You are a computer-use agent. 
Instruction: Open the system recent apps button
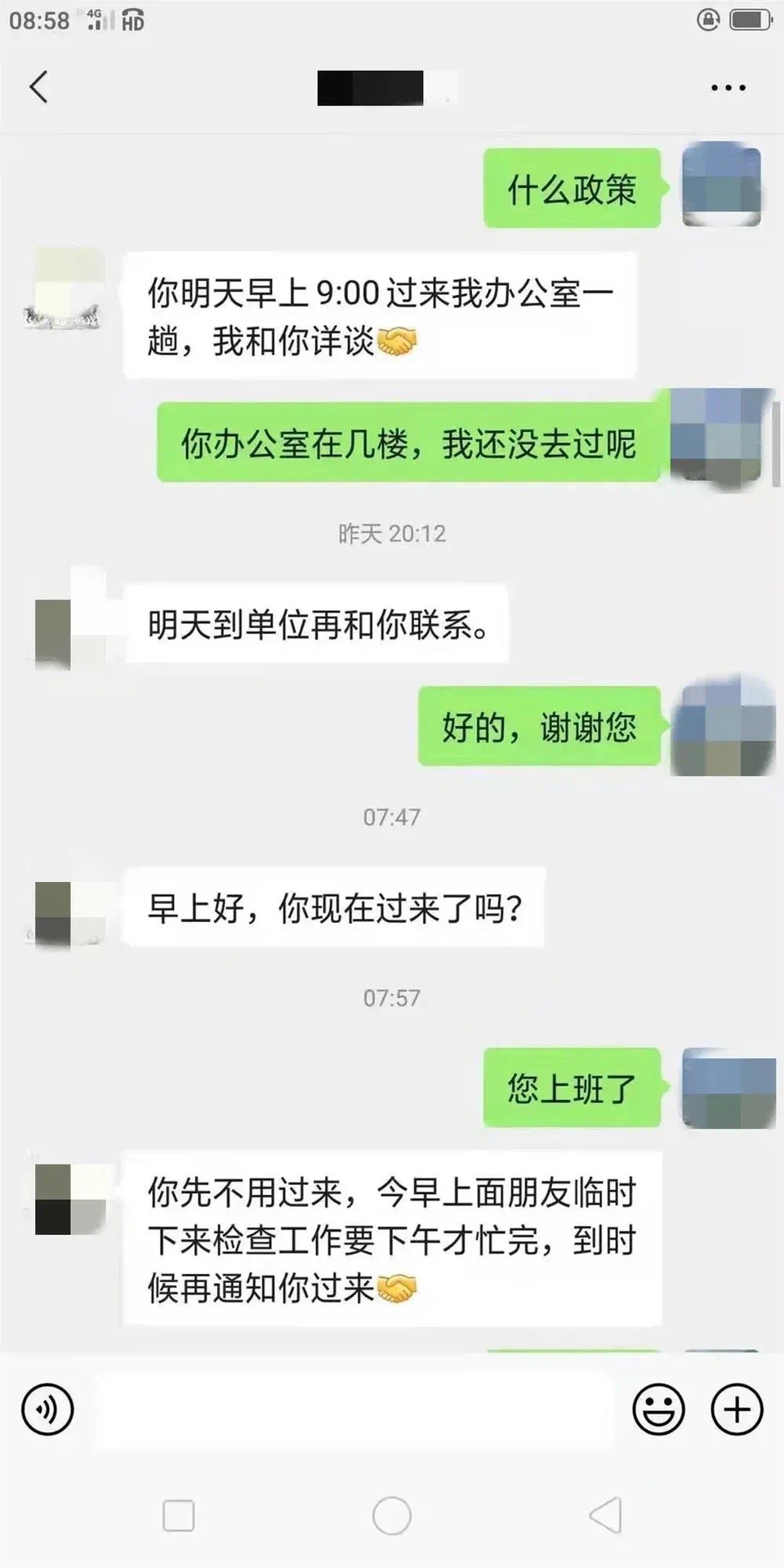(x=179, y=1516)
